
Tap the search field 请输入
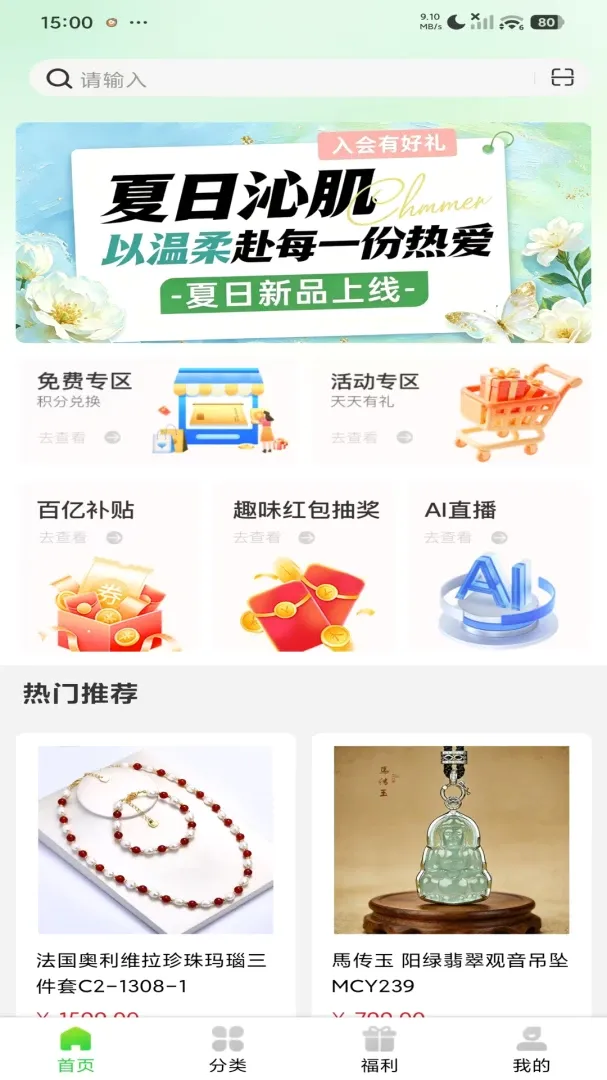point(289,78)
